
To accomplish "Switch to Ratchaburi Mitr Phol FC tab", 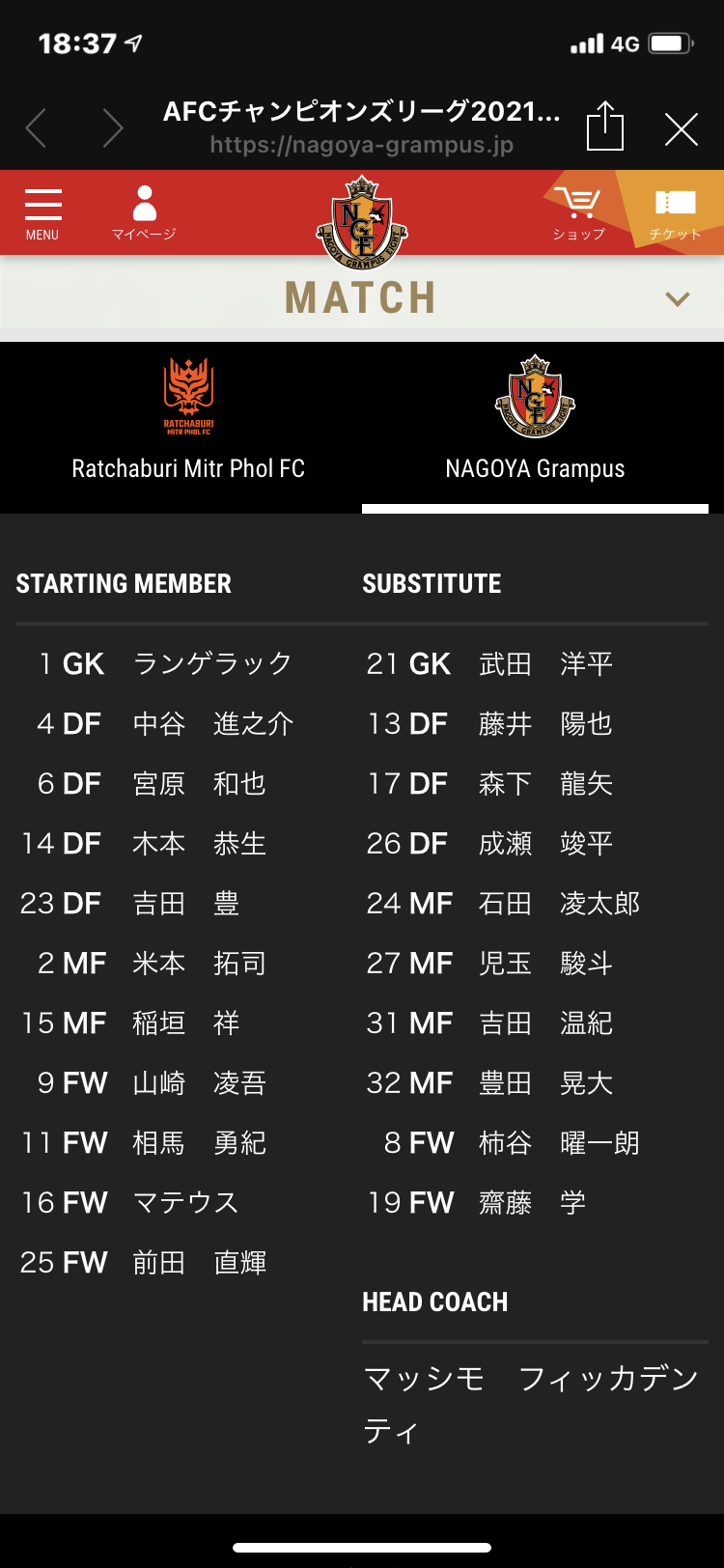I will pyautogui.click(x=188, y=422).
